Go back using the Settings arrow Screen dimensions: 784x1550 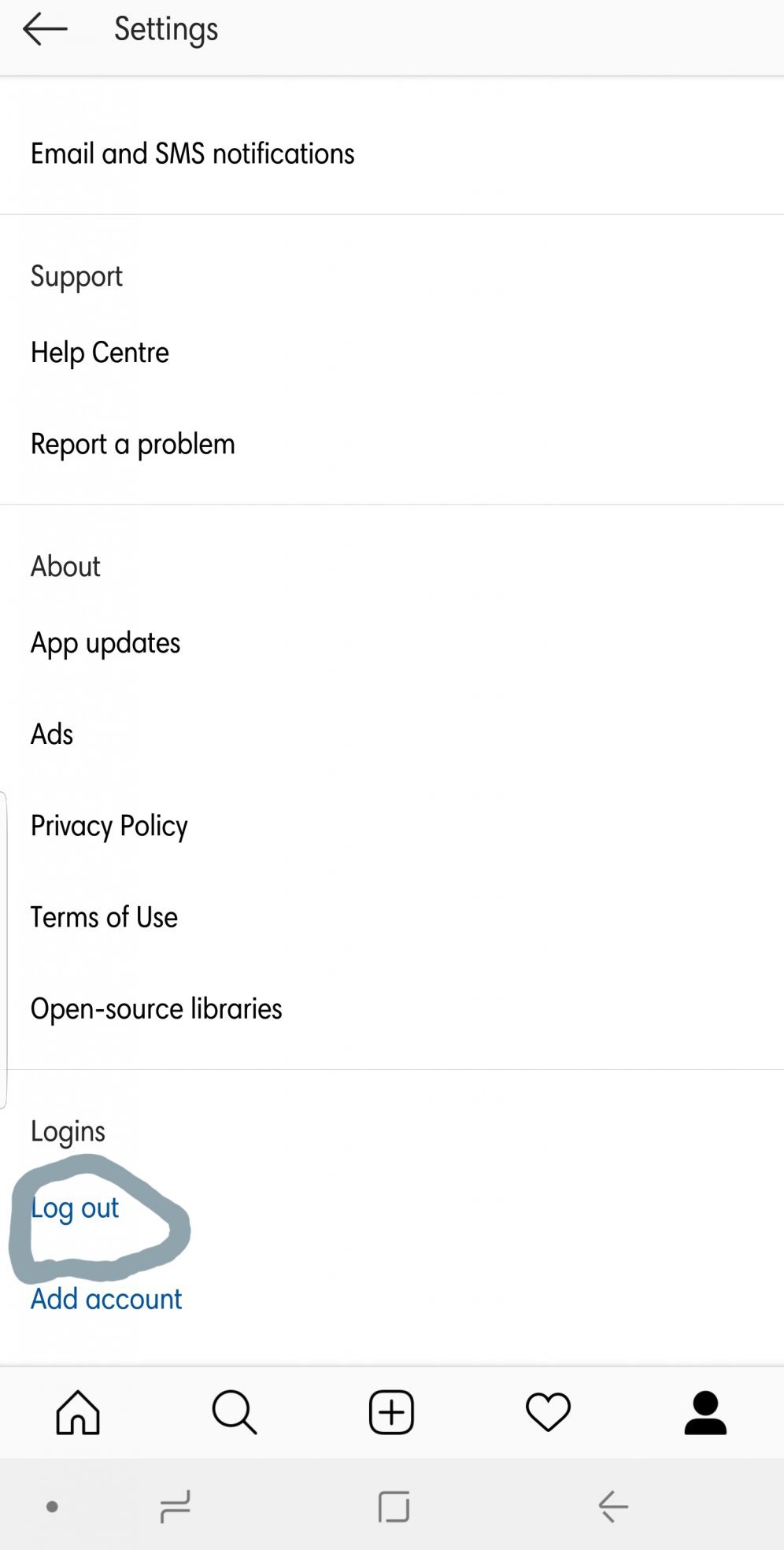click(45, 30)
